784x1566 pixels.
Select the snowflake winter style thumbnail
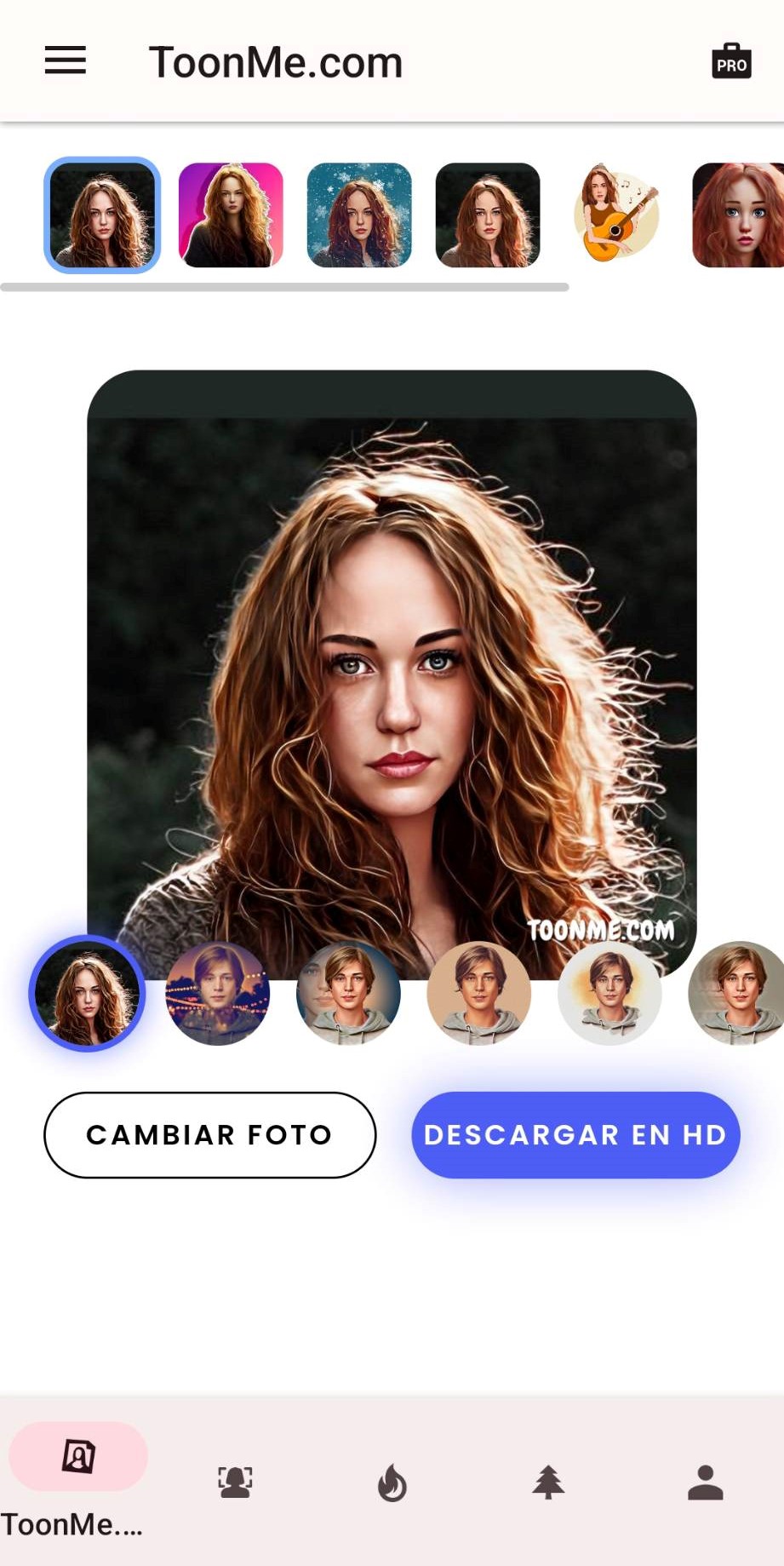(x=359, y=215)
